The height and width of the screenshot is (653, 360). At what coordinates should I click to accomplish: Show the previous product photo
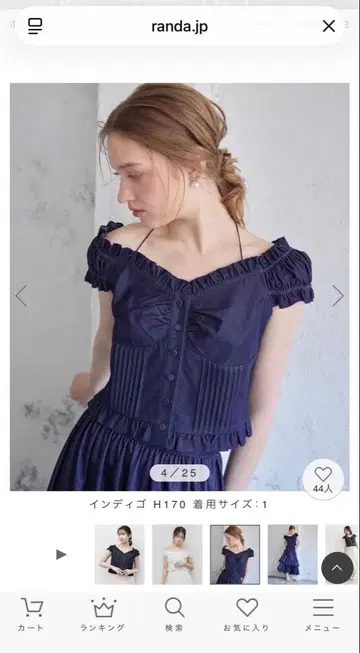[x=21, y=296]
